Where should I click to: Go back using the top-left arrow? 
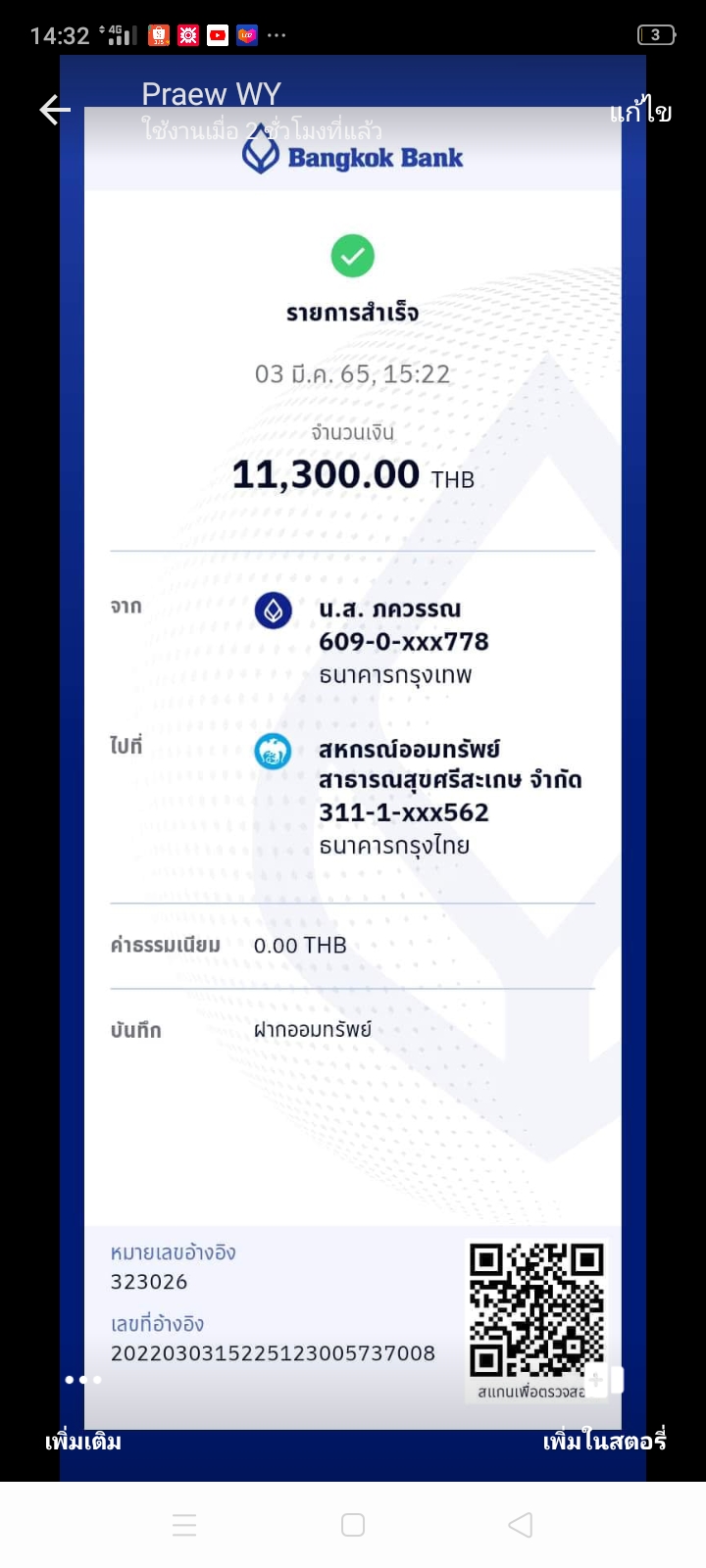tap(55, 110)
